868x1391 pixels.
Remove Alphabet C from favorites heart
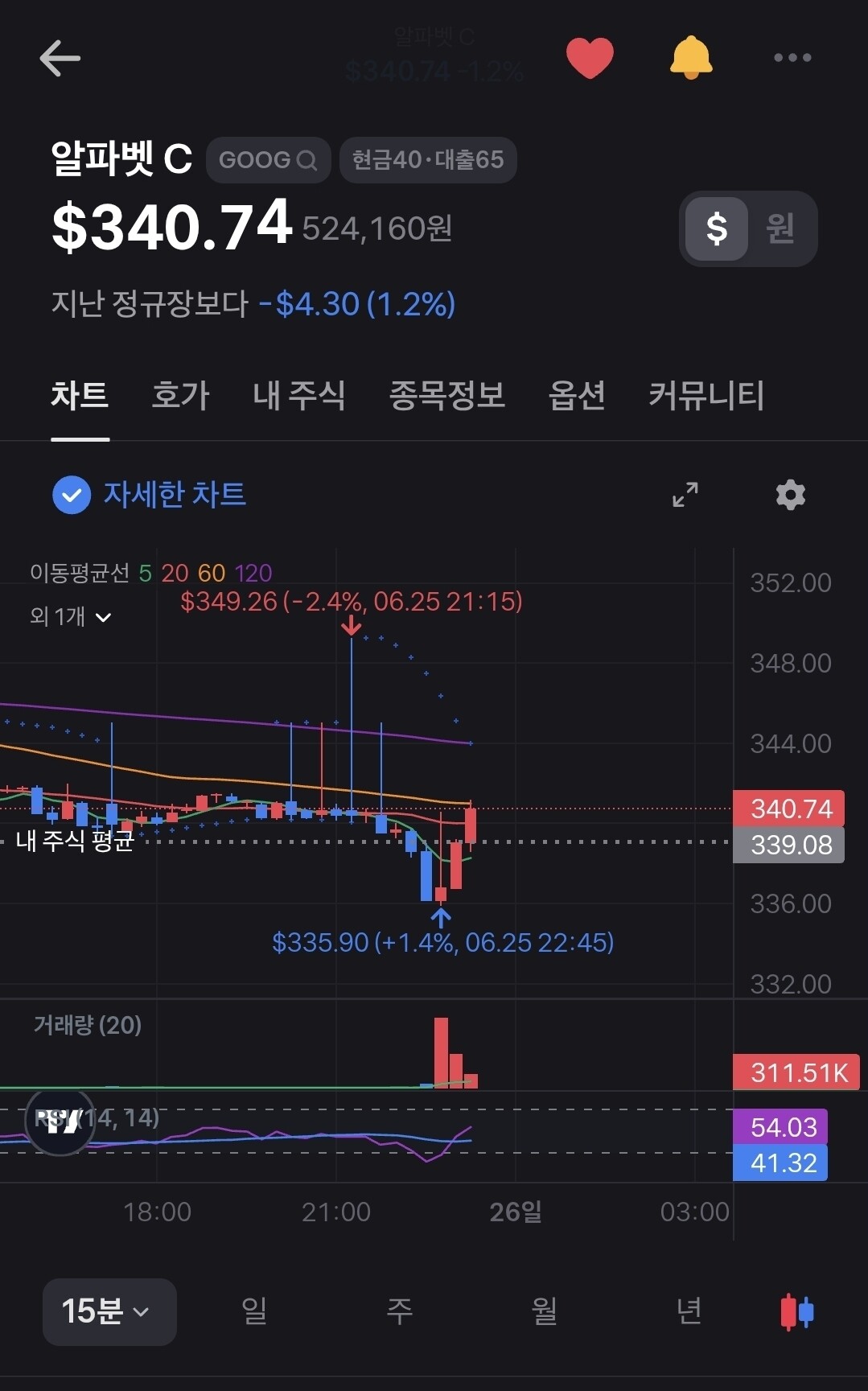point(590,58)
